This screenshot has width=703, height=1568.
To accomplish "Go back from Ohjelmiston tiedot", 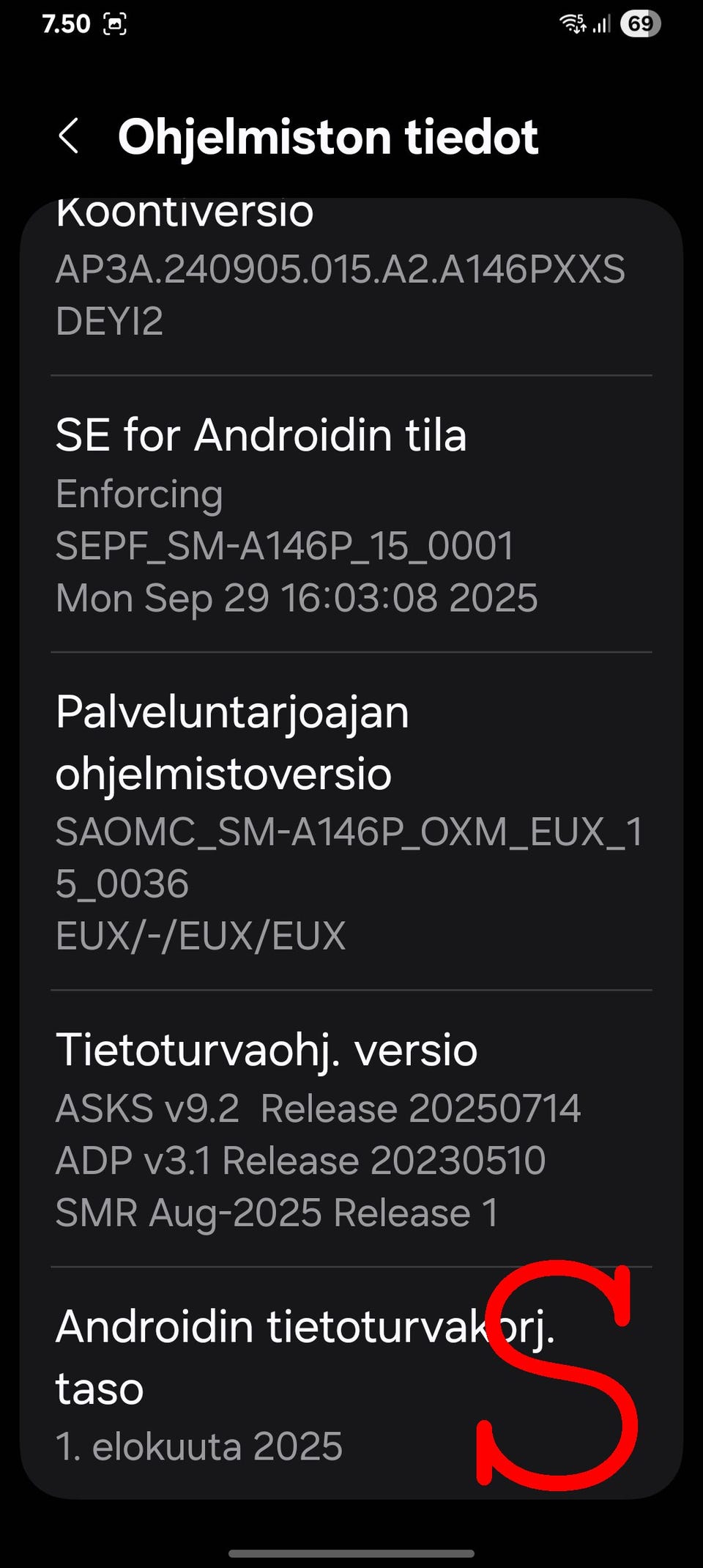I will click(x=69, y=136).
